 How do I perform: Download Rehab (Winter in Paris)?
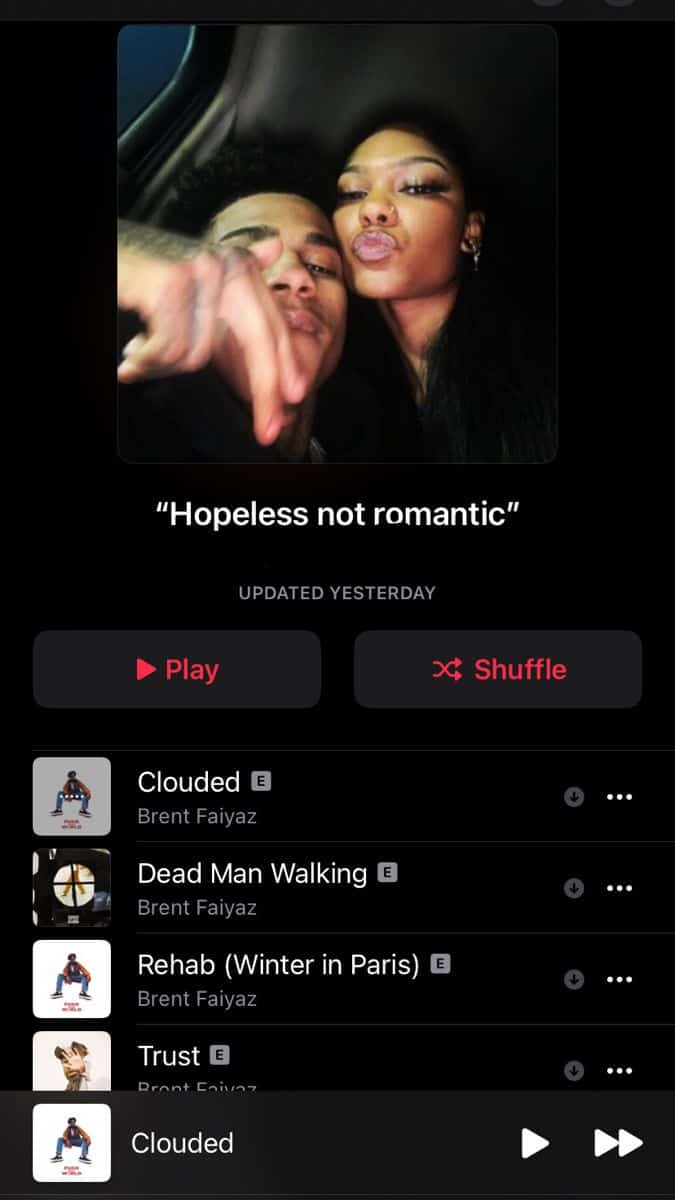(x=574, y=979)
